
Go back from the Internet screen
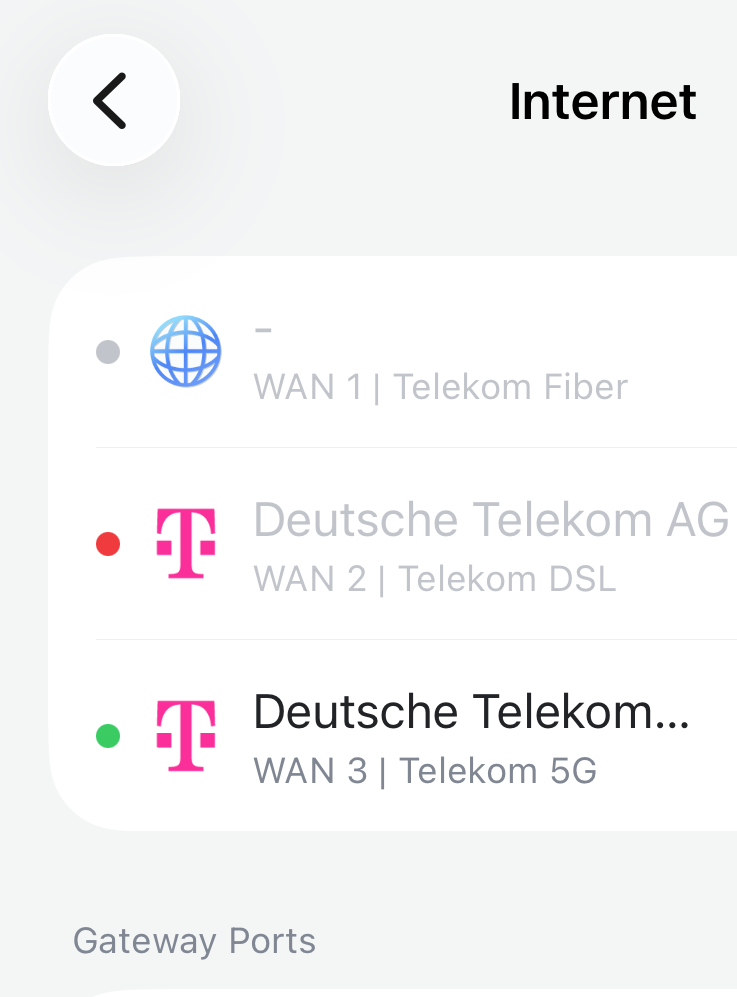pos(114,100)
